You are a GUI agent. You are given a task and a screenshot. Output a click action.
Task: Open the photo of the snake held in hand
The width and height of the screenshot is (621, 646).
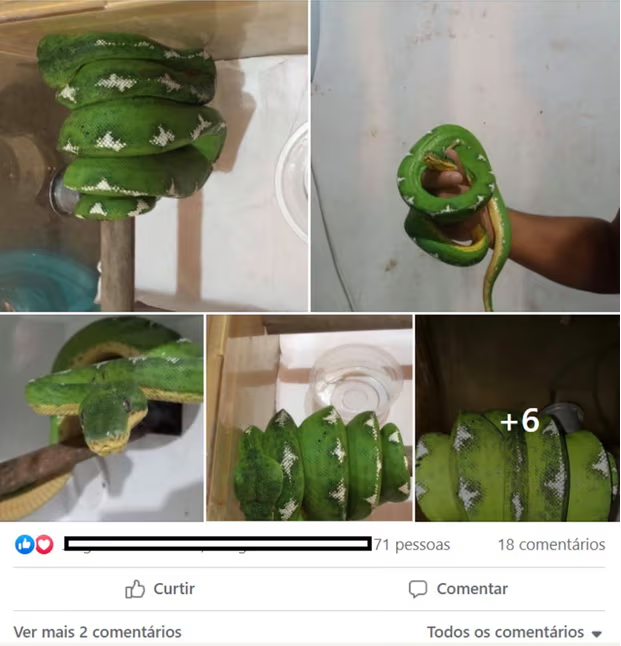465,156
